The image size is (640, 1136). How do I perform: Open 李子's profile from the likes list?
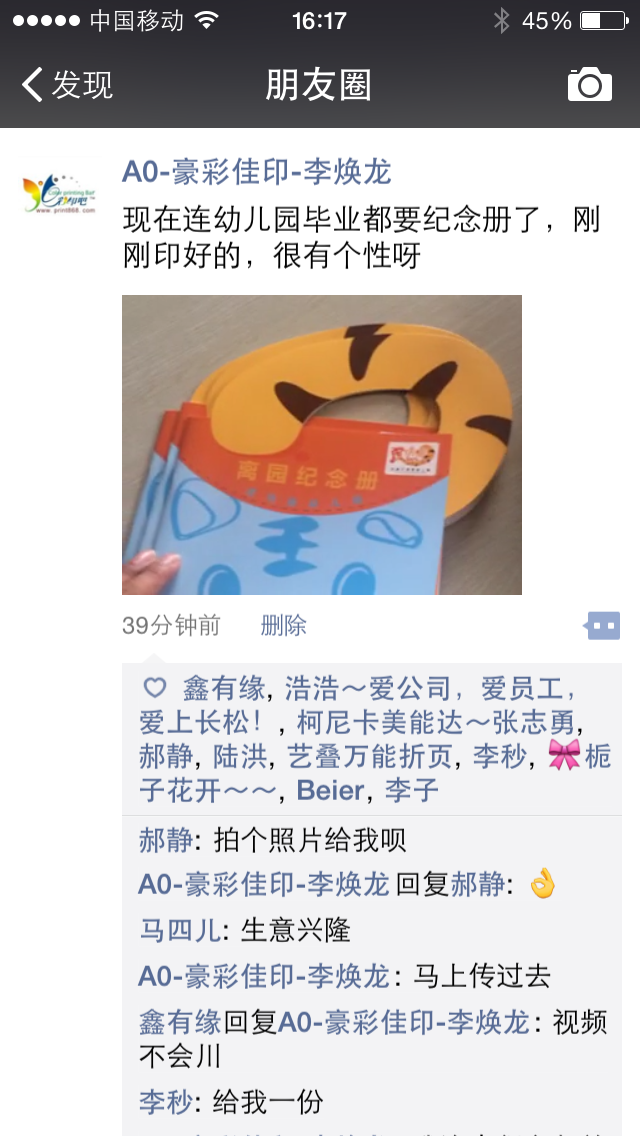(x=411, y=791)
